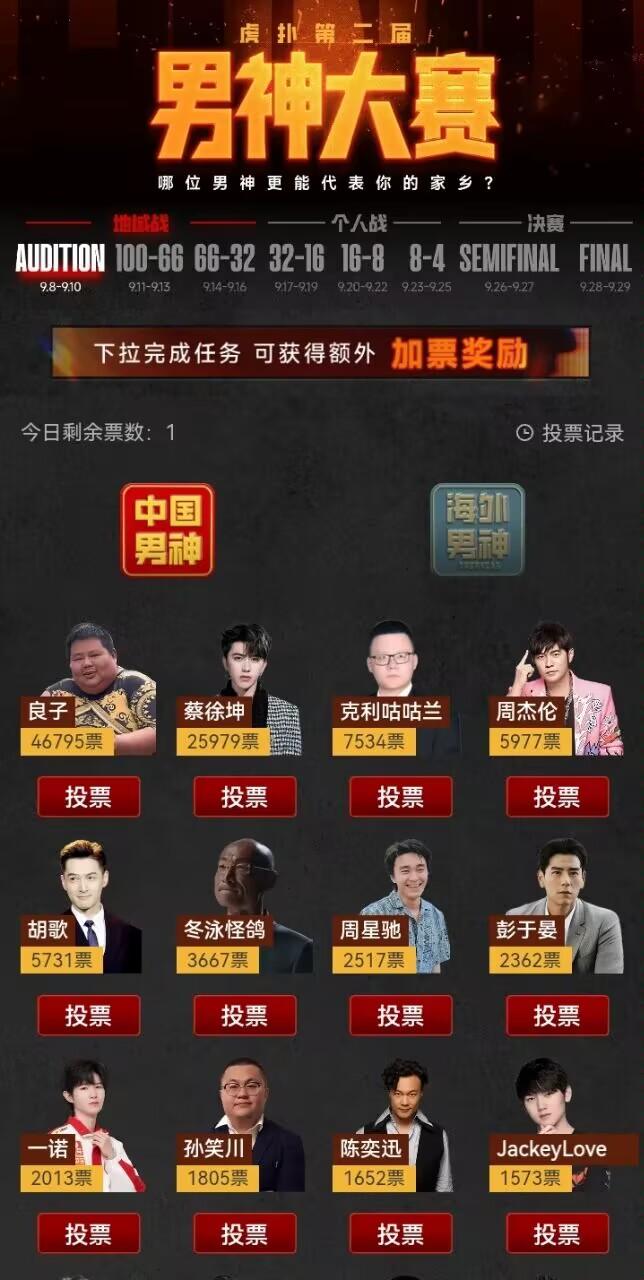Give 胡歌 a vote
644x1280 pixels.
click(88, 1016)
